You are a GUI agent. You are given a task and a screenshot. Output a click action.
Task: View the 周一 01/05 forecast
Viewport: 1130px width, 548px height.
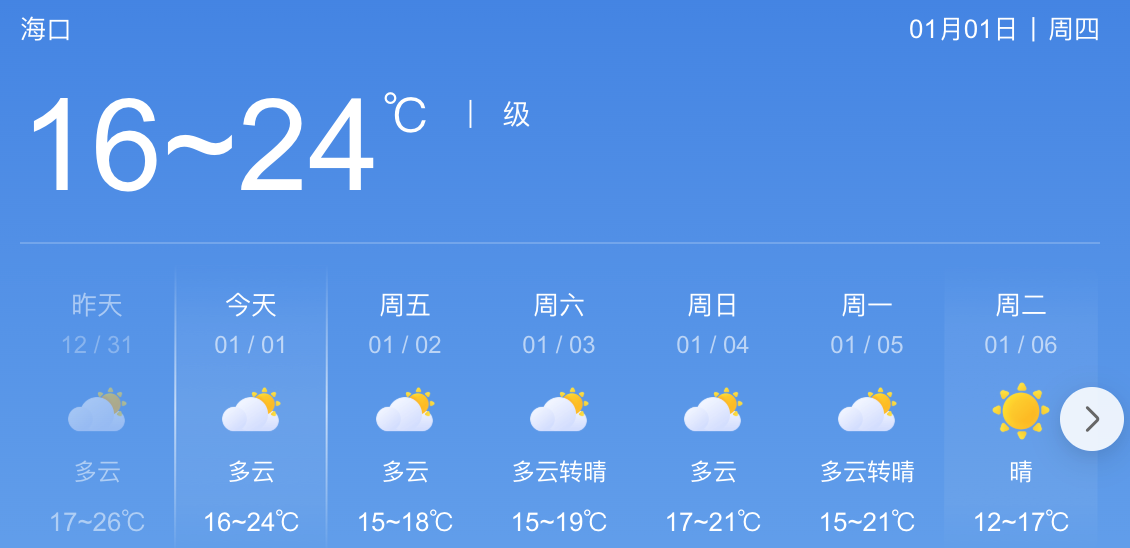point(867,412)
